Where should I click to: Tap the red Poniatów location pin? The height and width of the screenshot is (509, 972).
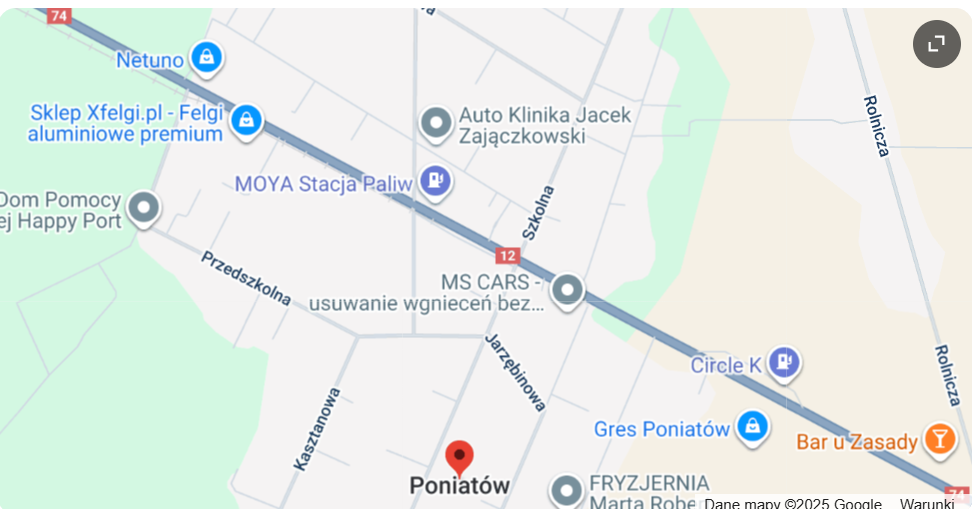point(459,458)
